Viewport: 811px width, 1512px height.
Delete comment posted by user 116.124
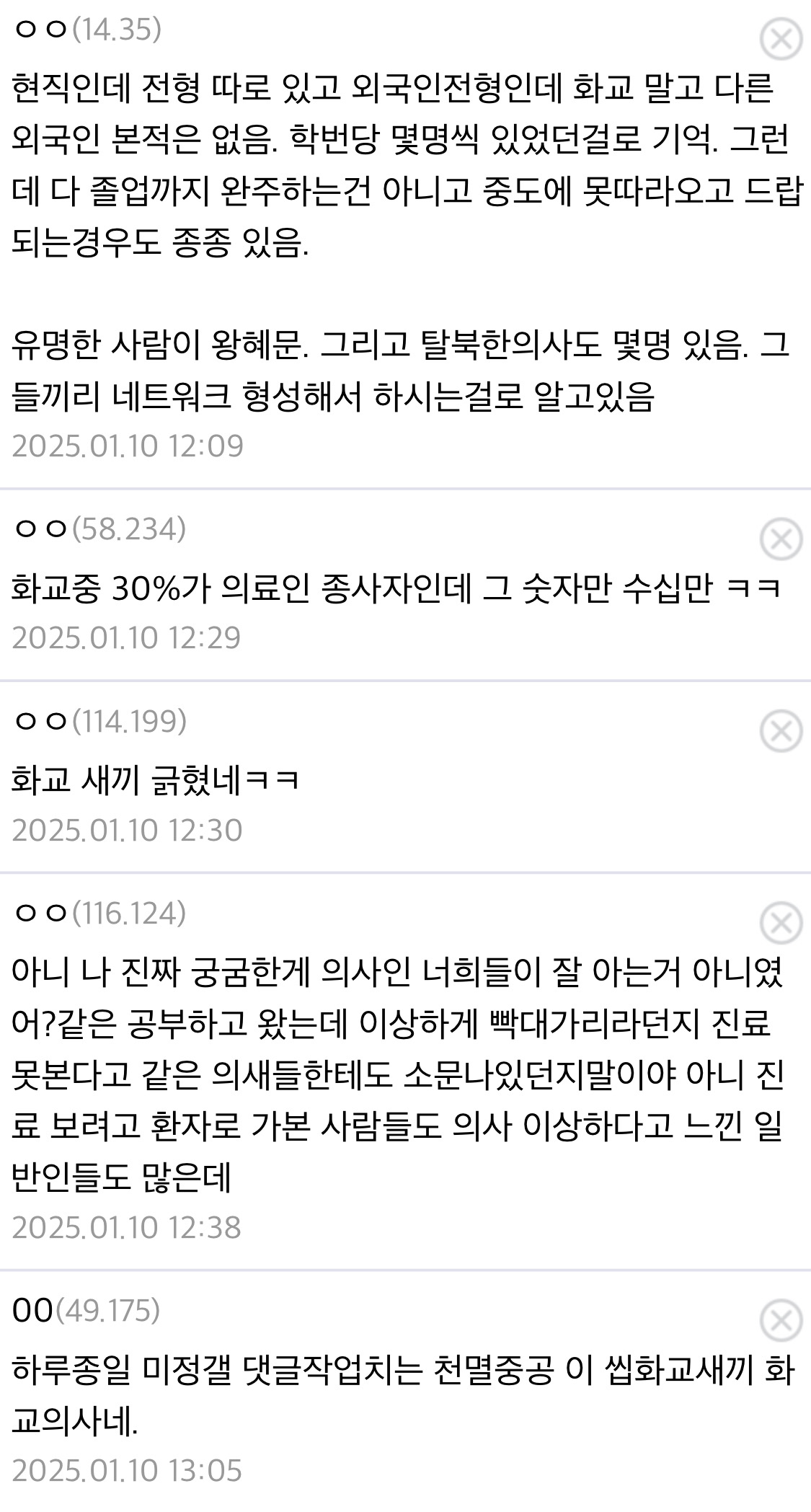click(781, 923)
